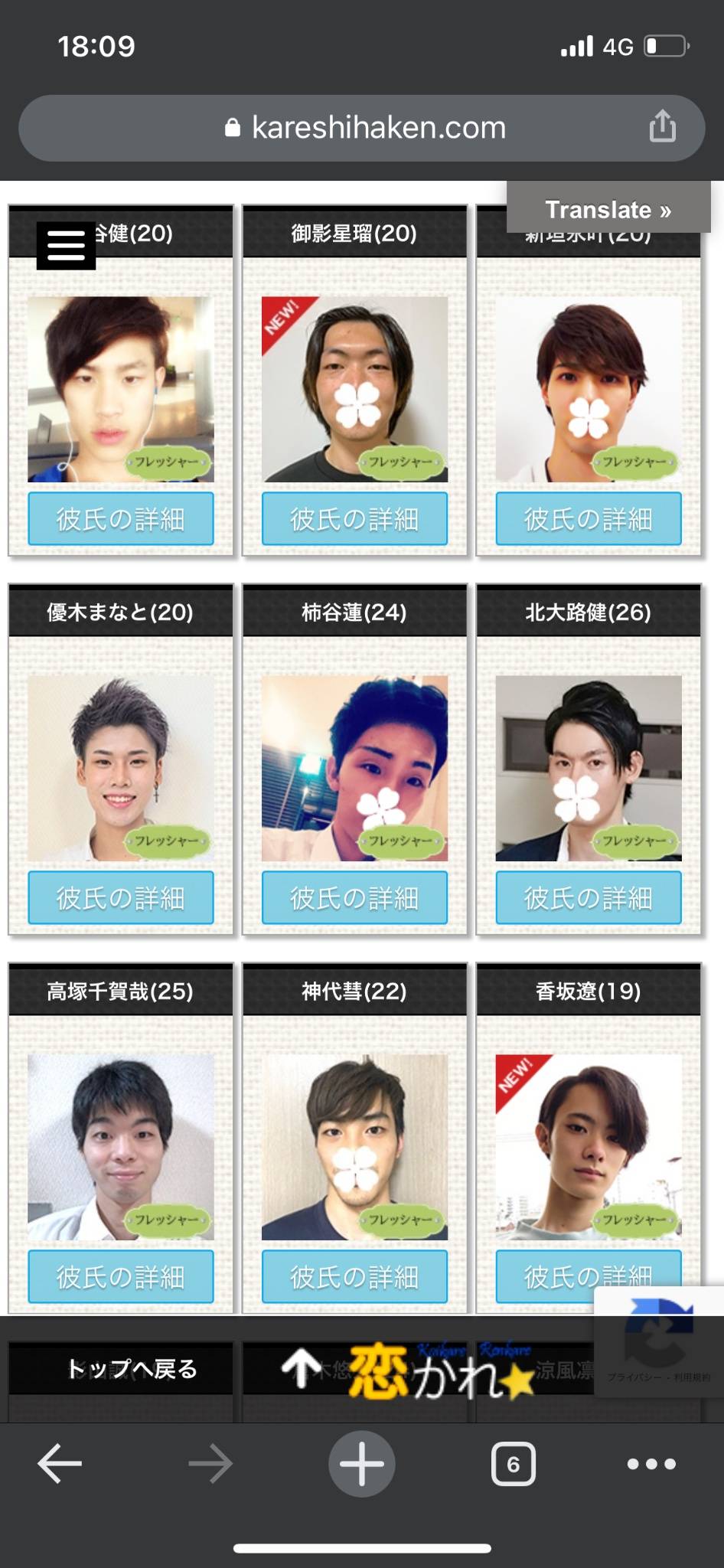724x1568 pixels.
Task: Open 彼氏の詳細 for 北大路健(26)
Action: point(589,897)
